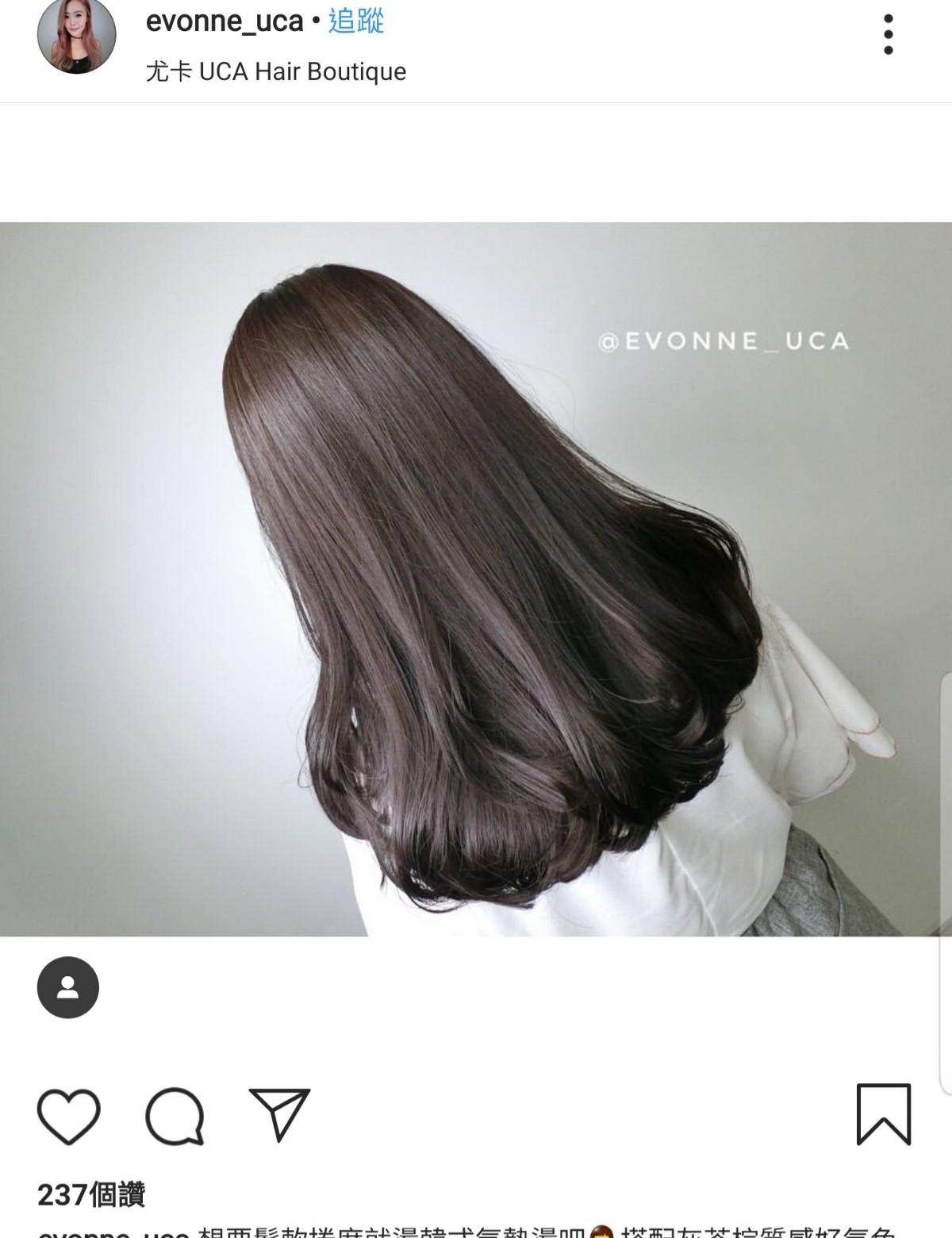Open the evonne_uca username profile
Viewport: 952px width, 1238px height.
[225, 21]
